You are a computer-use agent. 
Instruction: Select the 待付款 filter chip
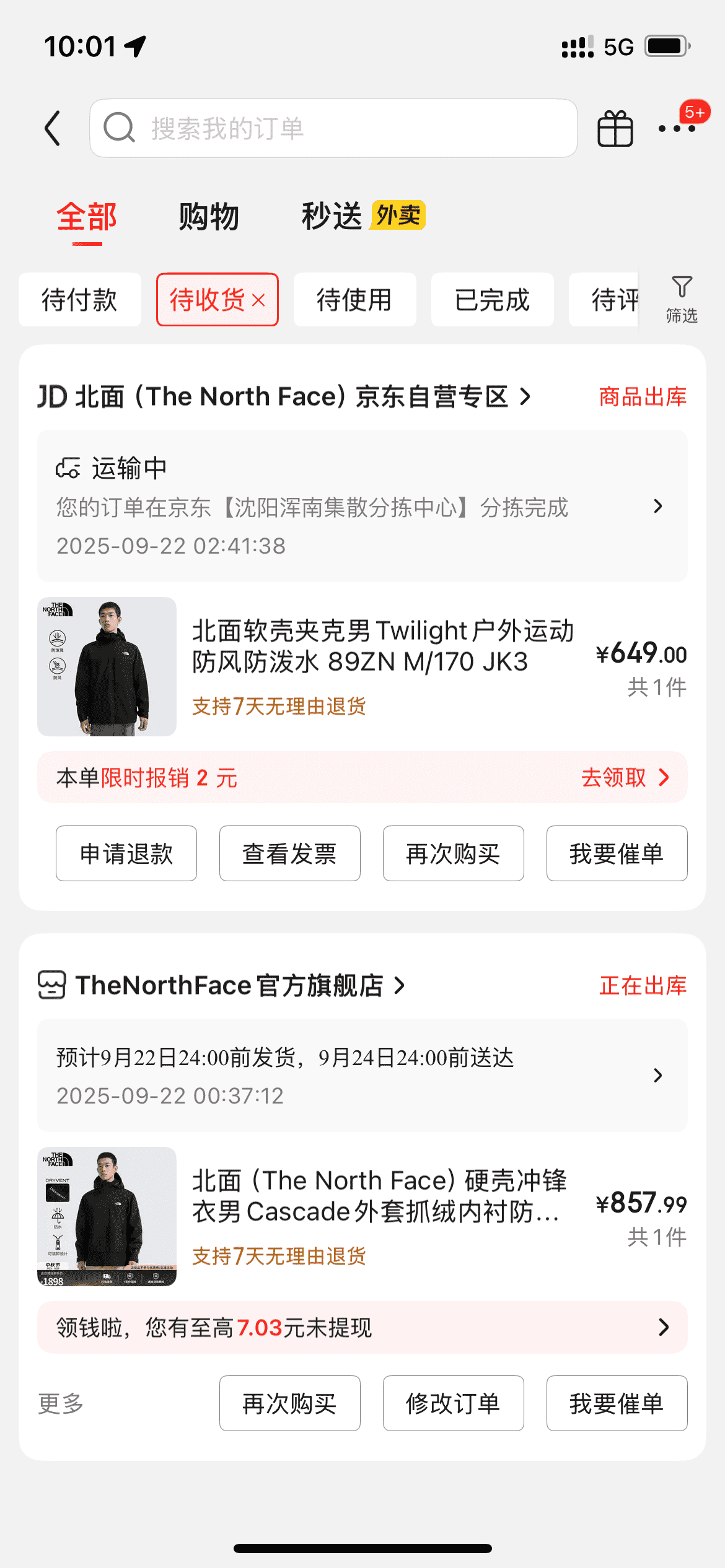80,300
